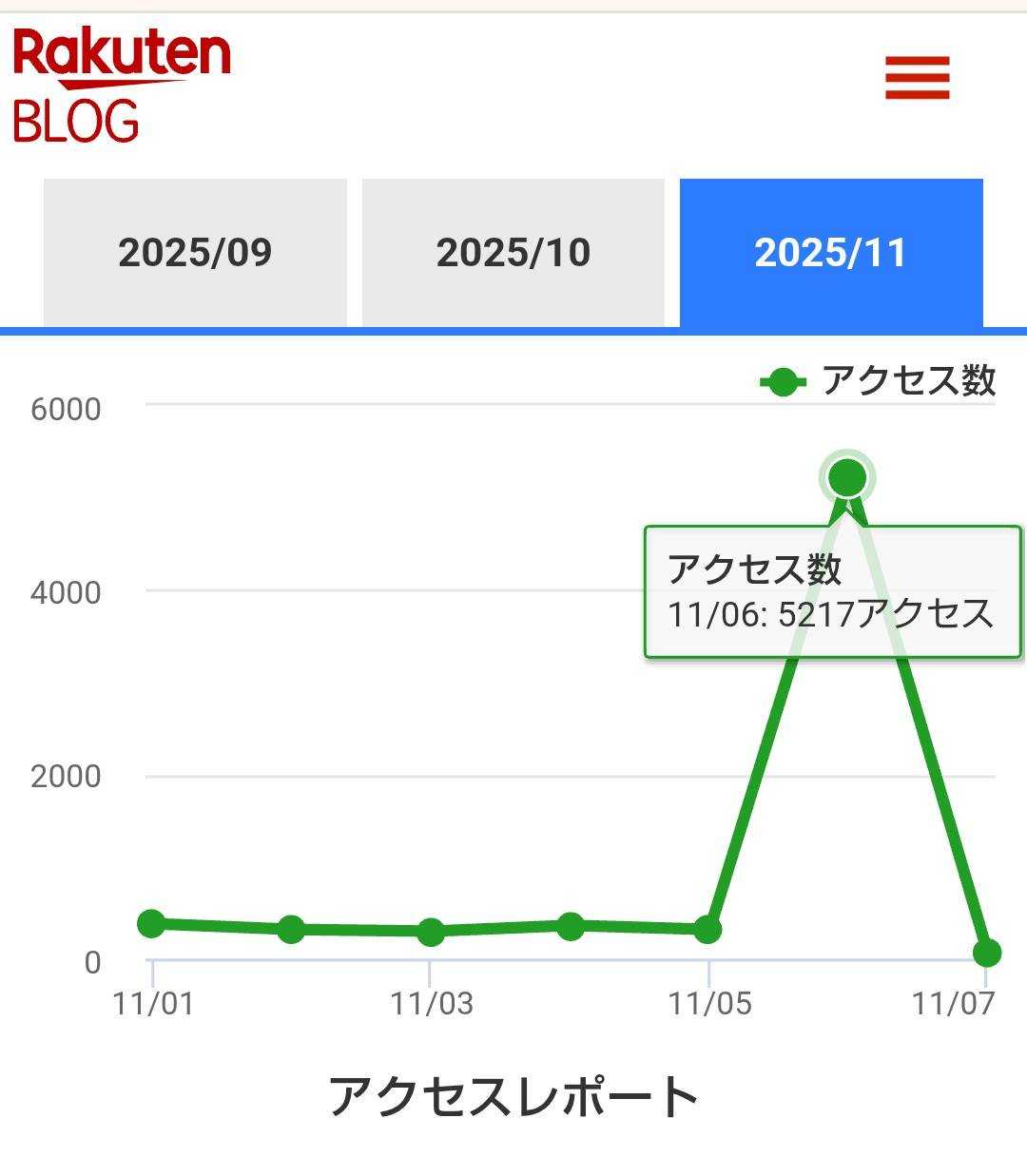Toggle the アクセス数 legend series
This screenshot has height=1176, width=1027.
pyautogui.click(x=879, y=381)
